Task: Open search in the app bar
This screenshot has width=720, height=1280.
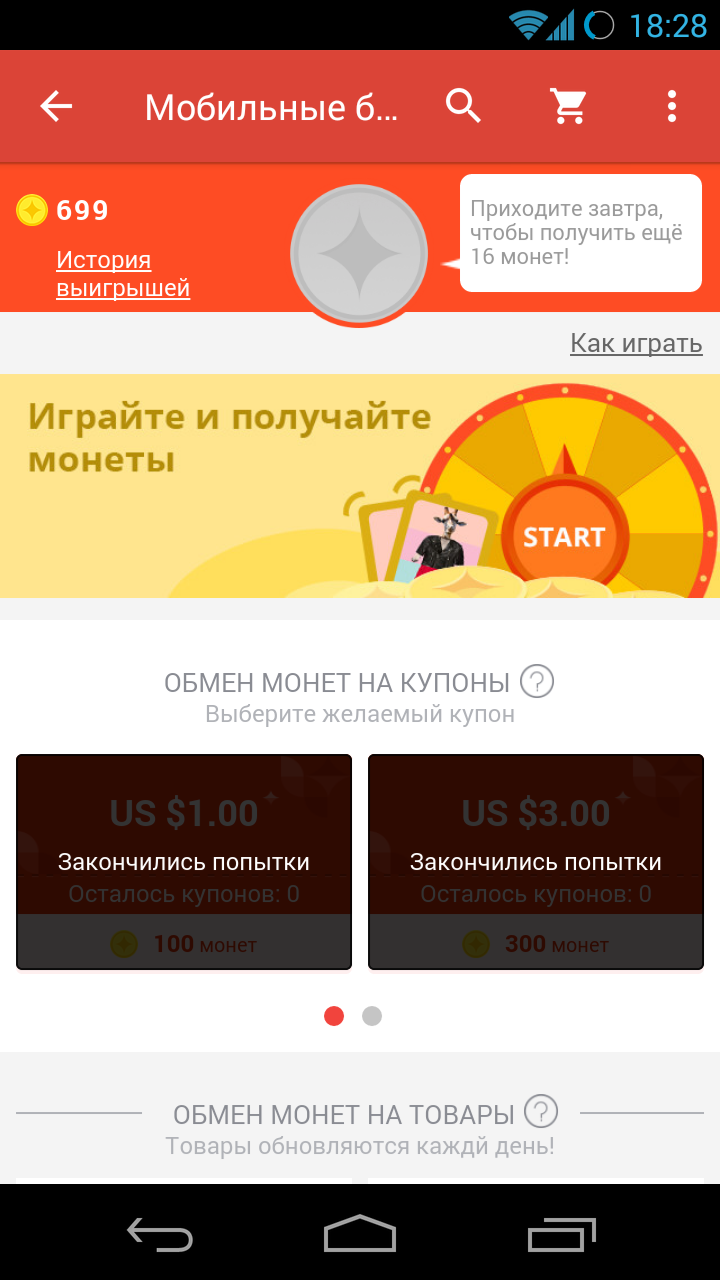Action: click(463, 106)
